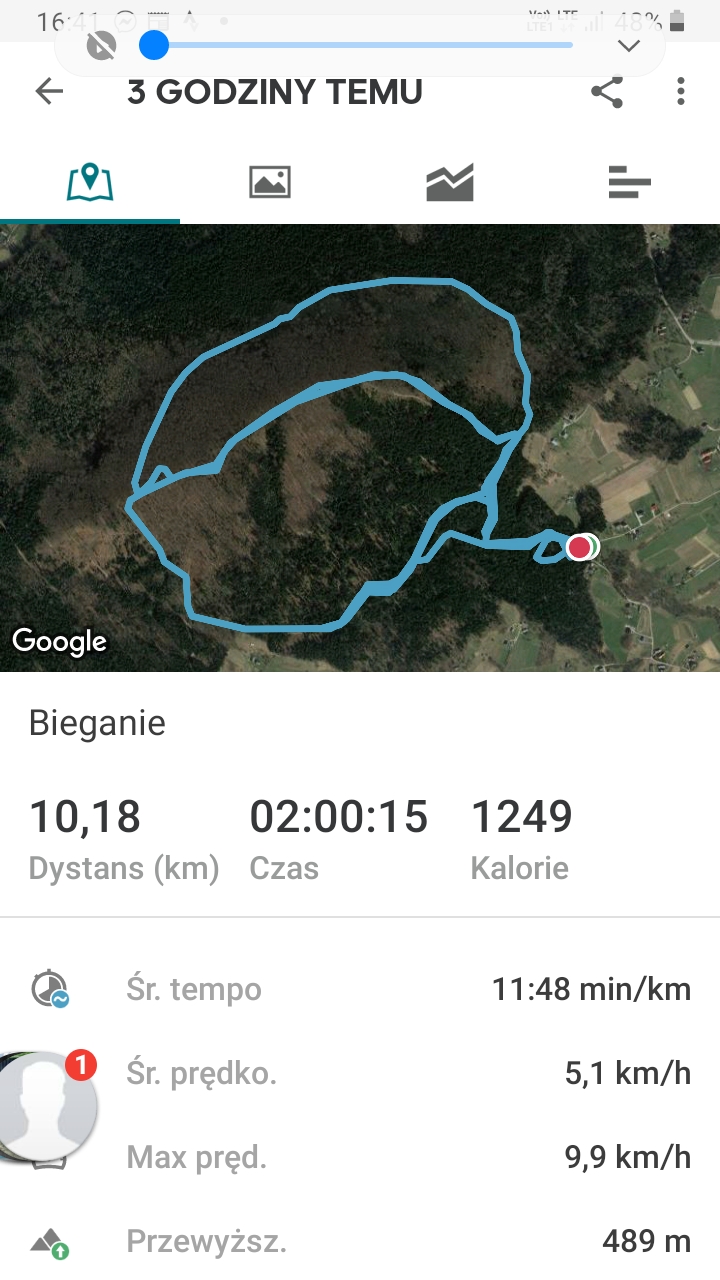The image size is (720, 1280).
Task: Switch to the laps list tab
Action: 629,182
